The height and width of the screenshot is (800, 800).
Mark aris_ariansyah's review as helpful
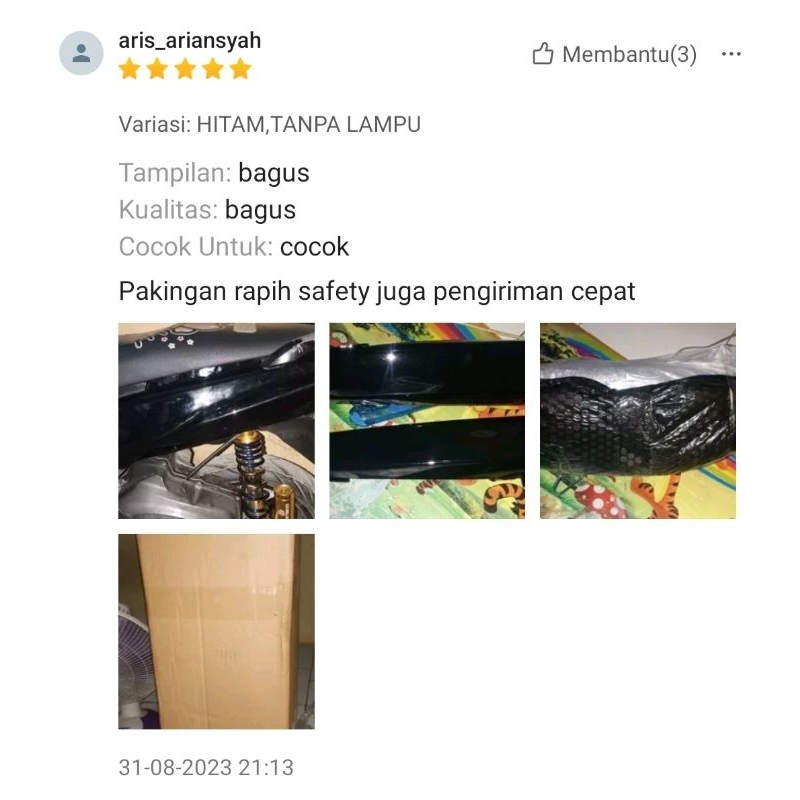tap(614, 54)
